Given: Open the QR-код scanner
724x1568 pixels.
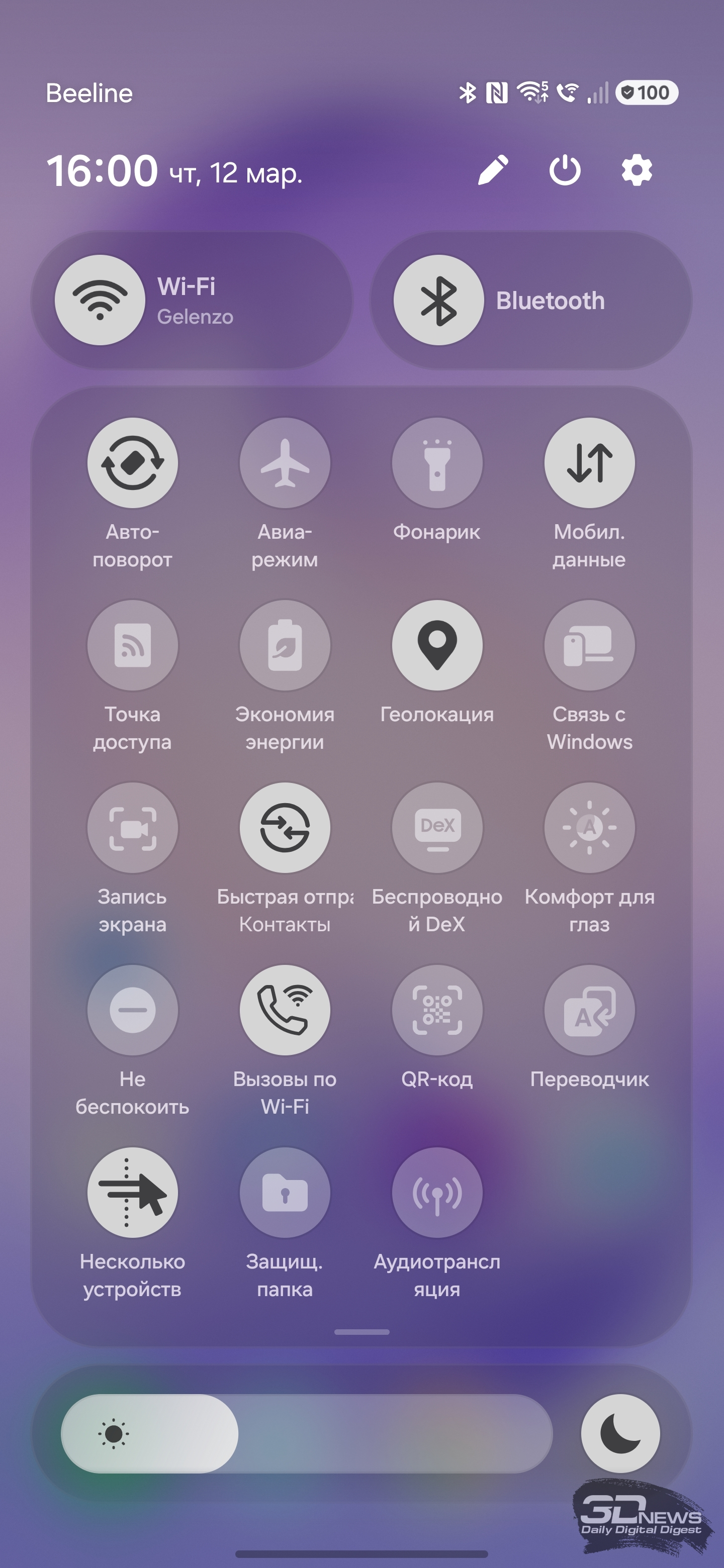Looking at the screenshot, I should [x=437, y=1010].
